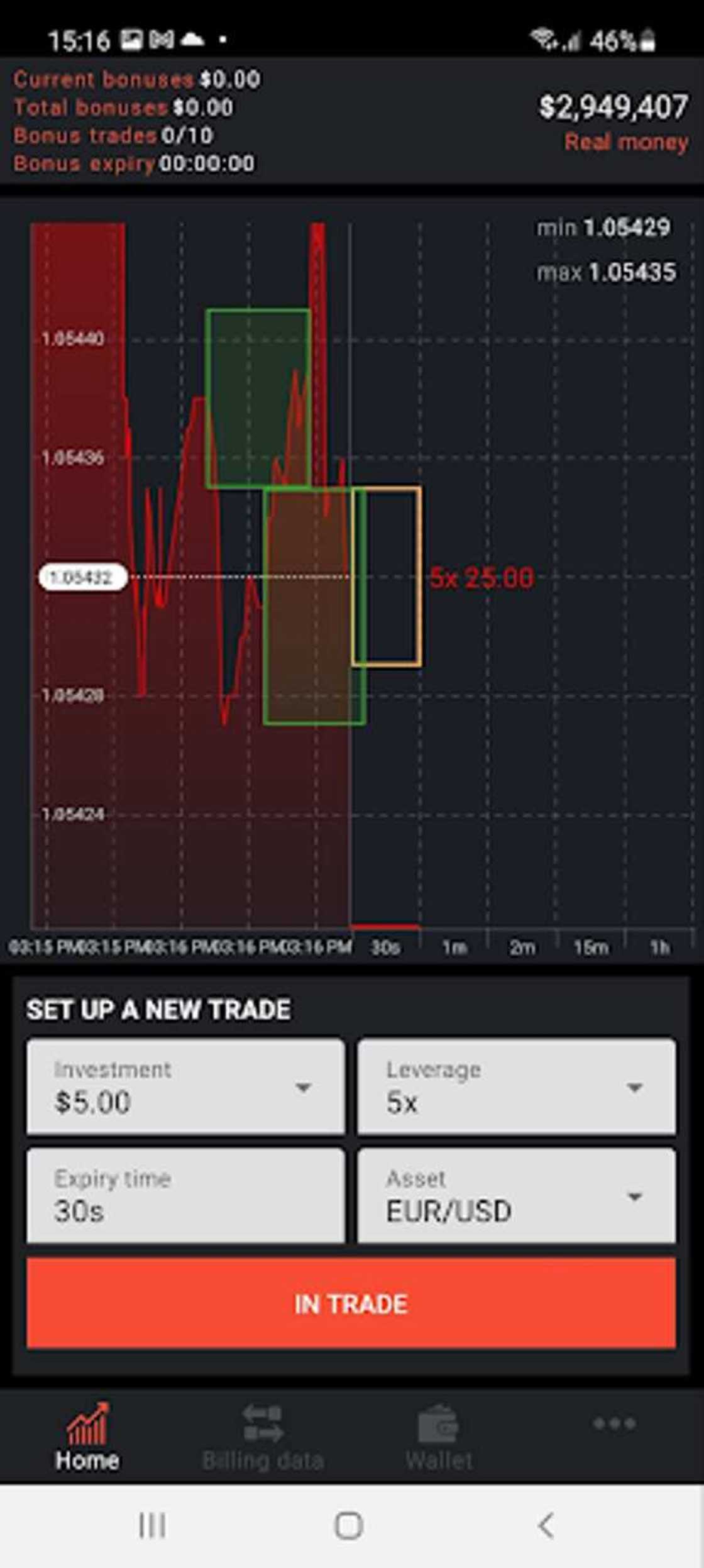Select the 30s chart interval
The height and width of the screenshot is (1568, 704).
pyautogui.click(x=385, y=947)
